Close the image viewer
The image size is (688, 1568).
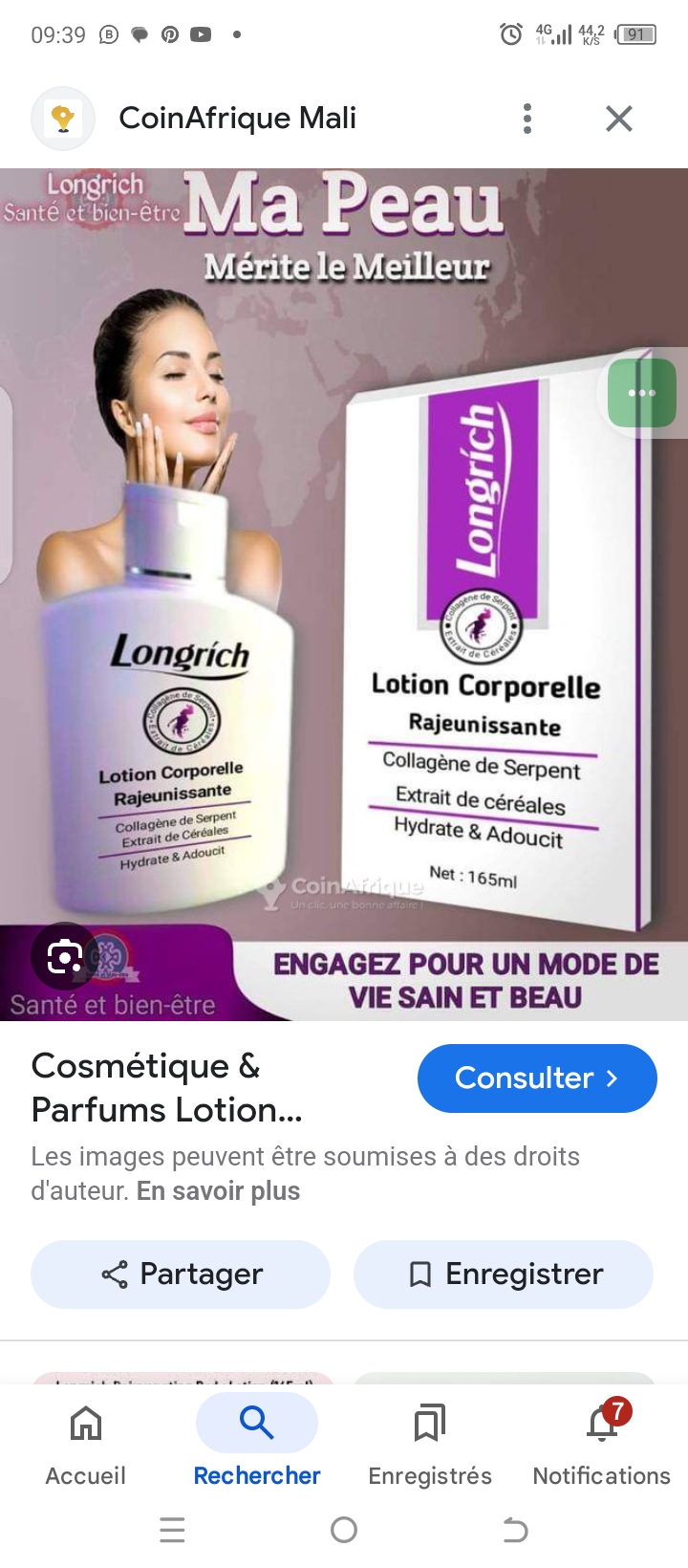pyautogui.click(x=619, y=119)
